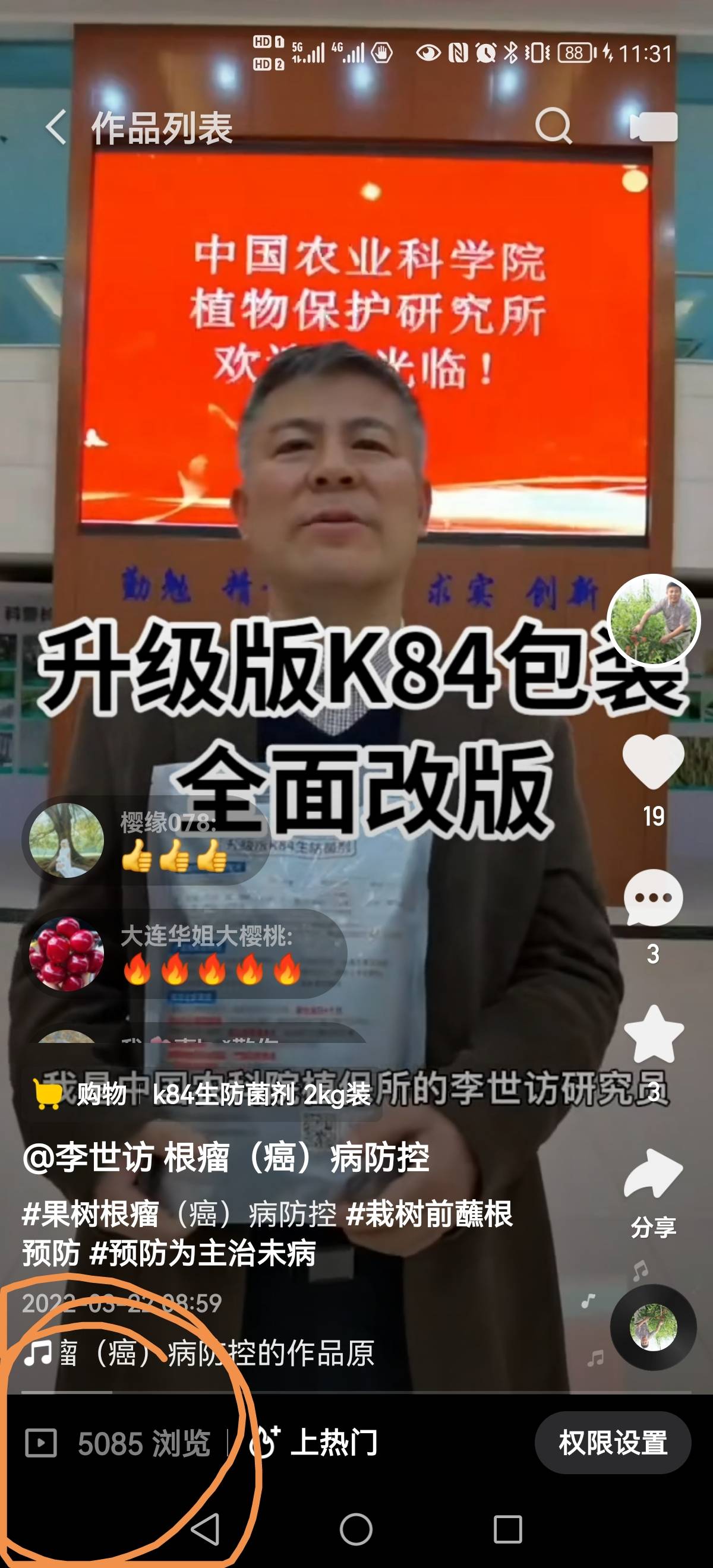
Task: Open 权限设置 permission settings
Action: point(613,1443)
